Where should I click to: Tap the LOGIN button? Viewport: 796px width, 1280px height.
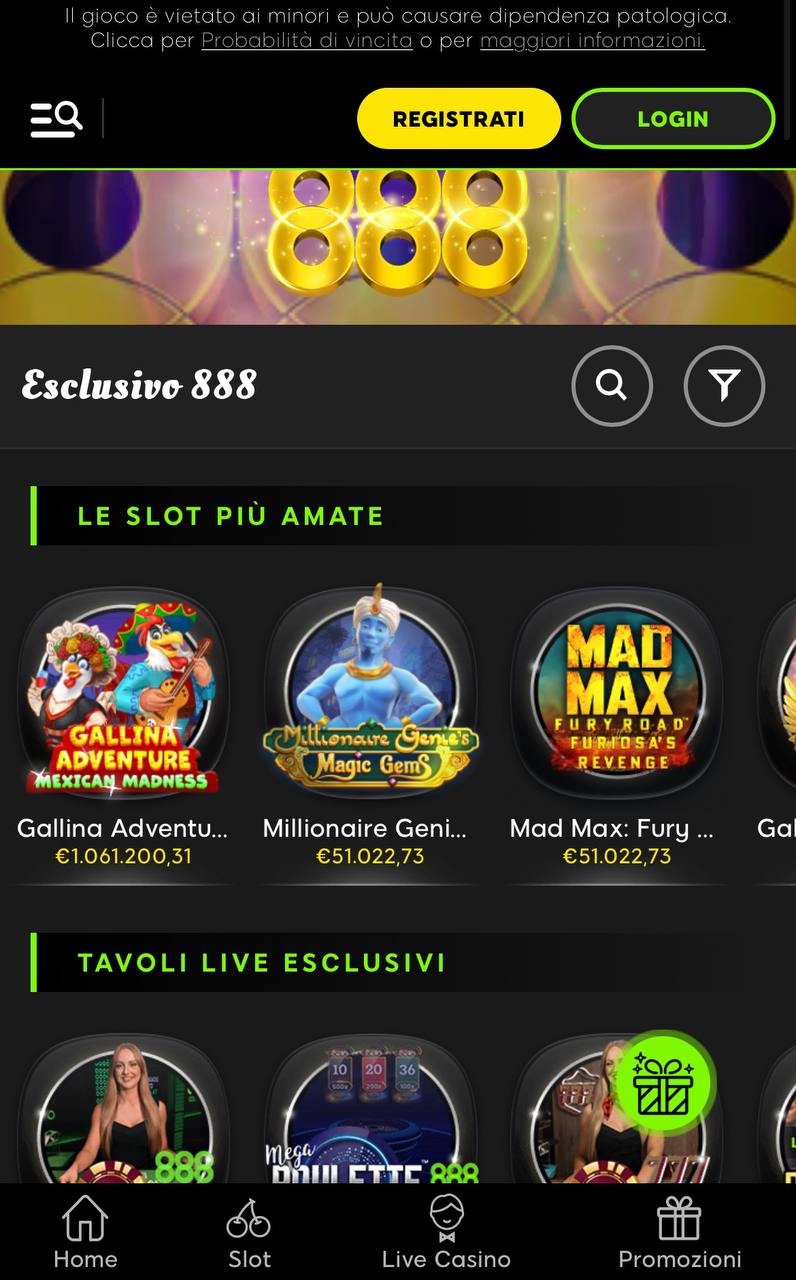tap(673, 119)
